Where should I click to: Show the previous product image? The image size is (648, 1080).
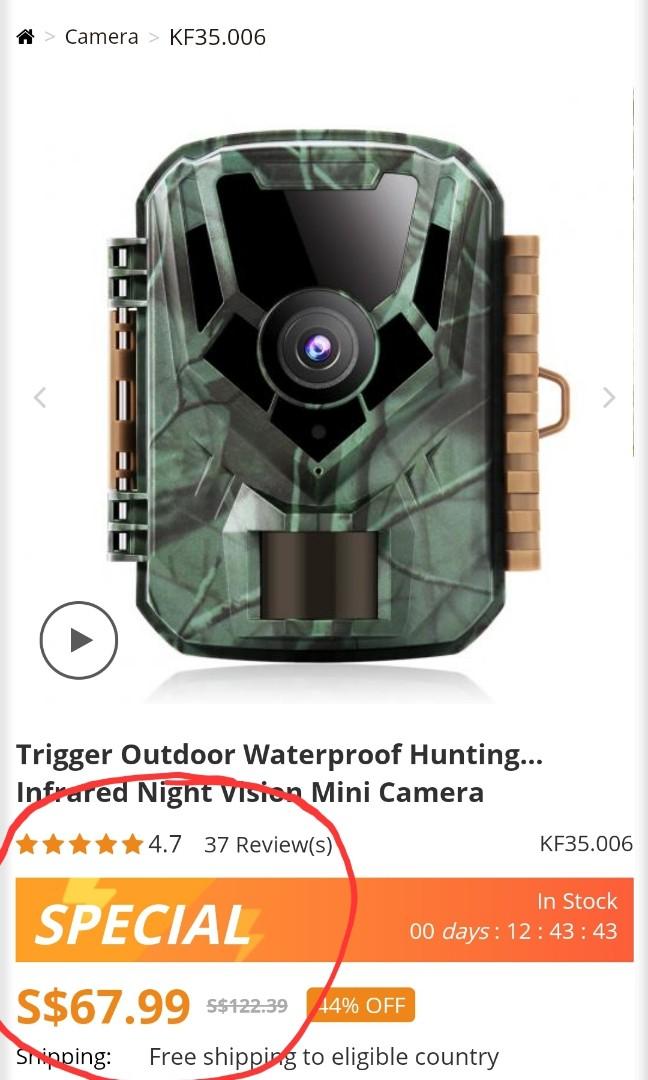pos(40,398)
